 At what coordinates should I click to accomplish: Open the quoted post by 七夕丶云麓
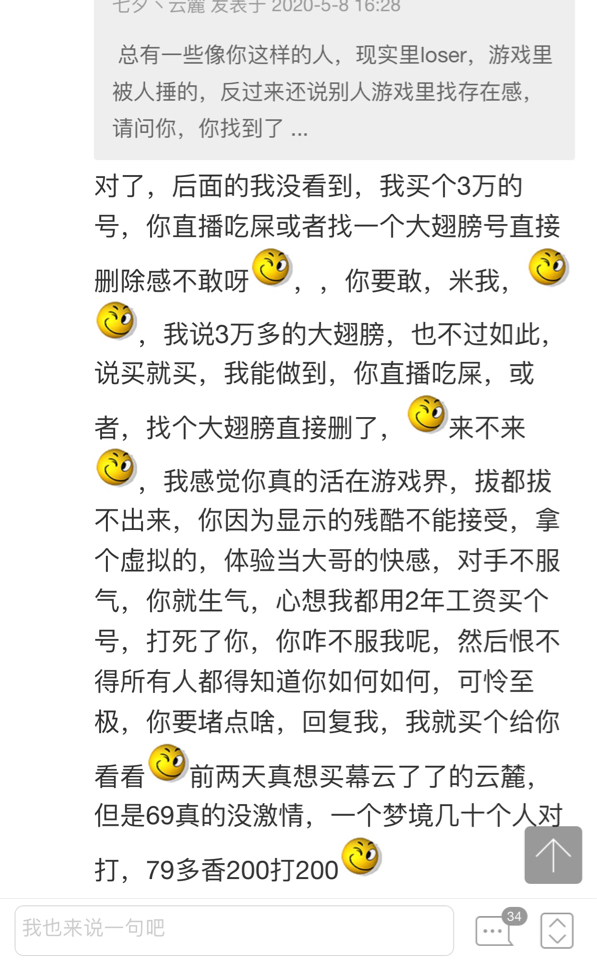coord(334,80)
